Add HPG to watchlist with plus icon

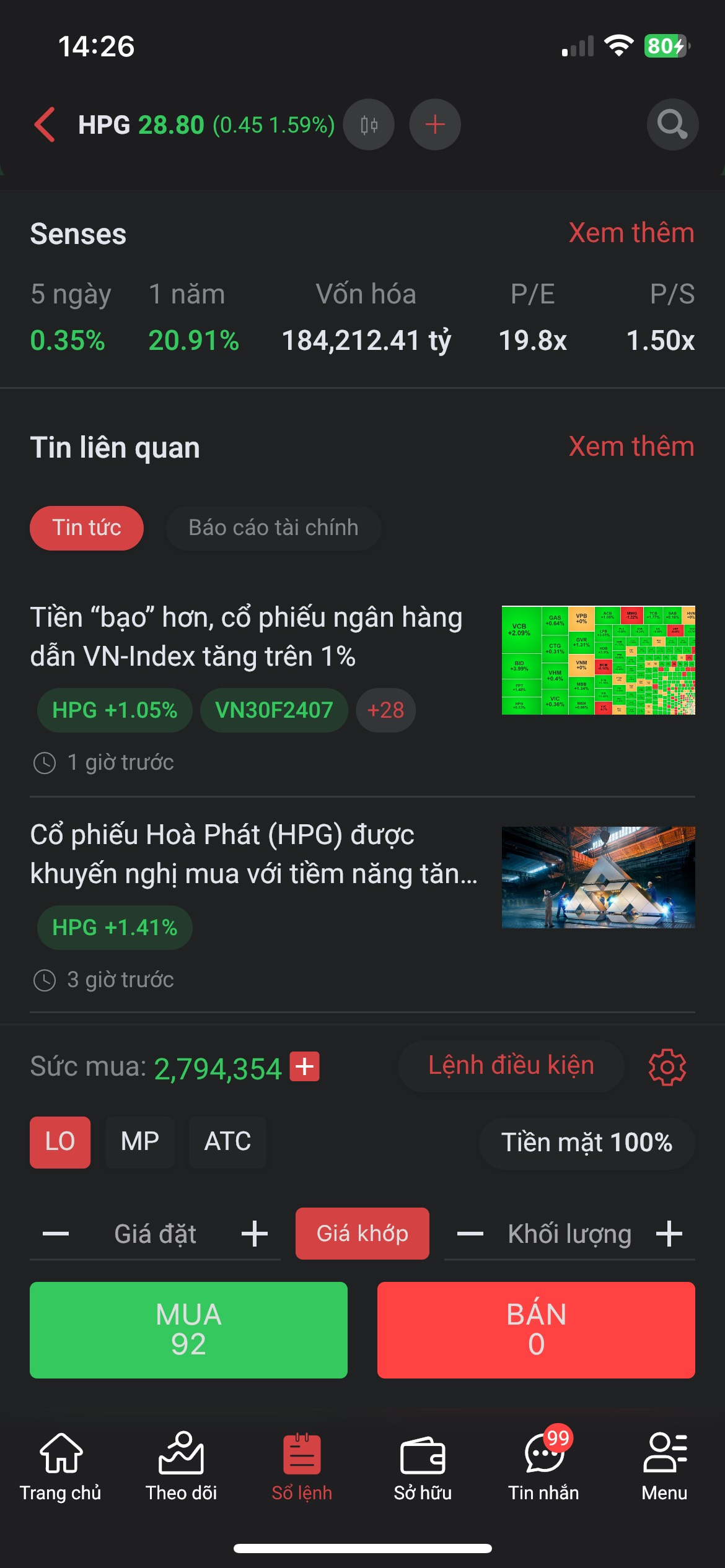[x=435, y=124]
